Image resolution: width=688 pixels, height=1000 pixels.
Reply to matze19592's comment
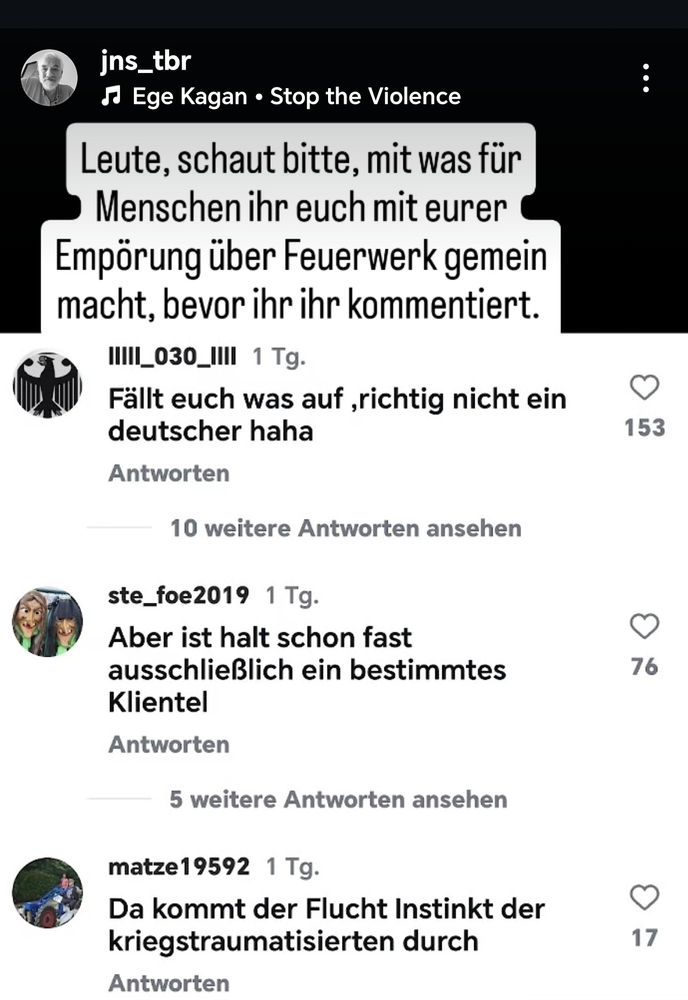pos(168,983)
